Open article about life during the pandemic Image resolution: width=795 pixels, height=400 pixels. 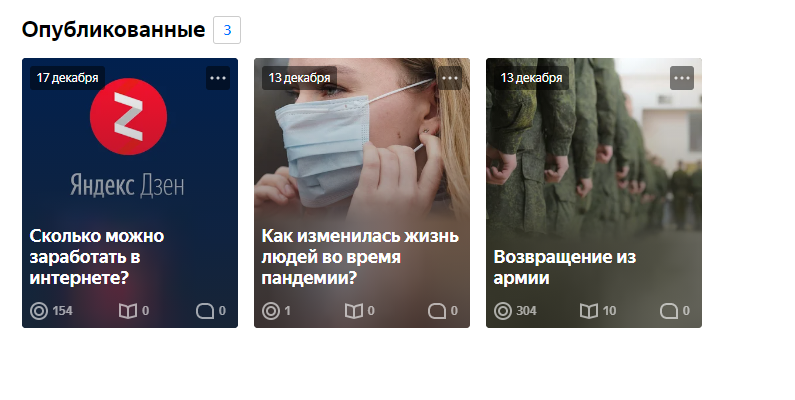pos(359,256)
